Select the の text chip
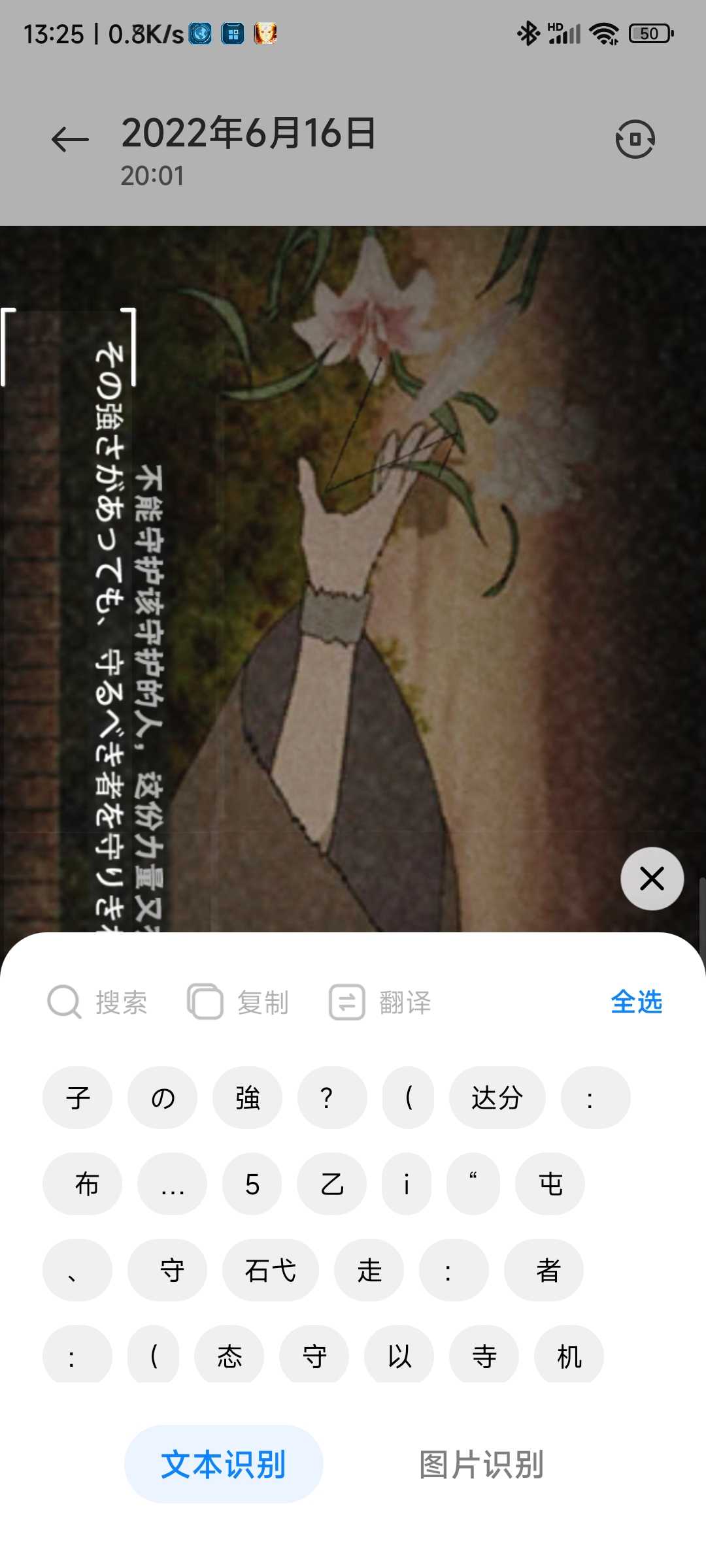The image size is (706, 1568). [x=163, y=1098]
